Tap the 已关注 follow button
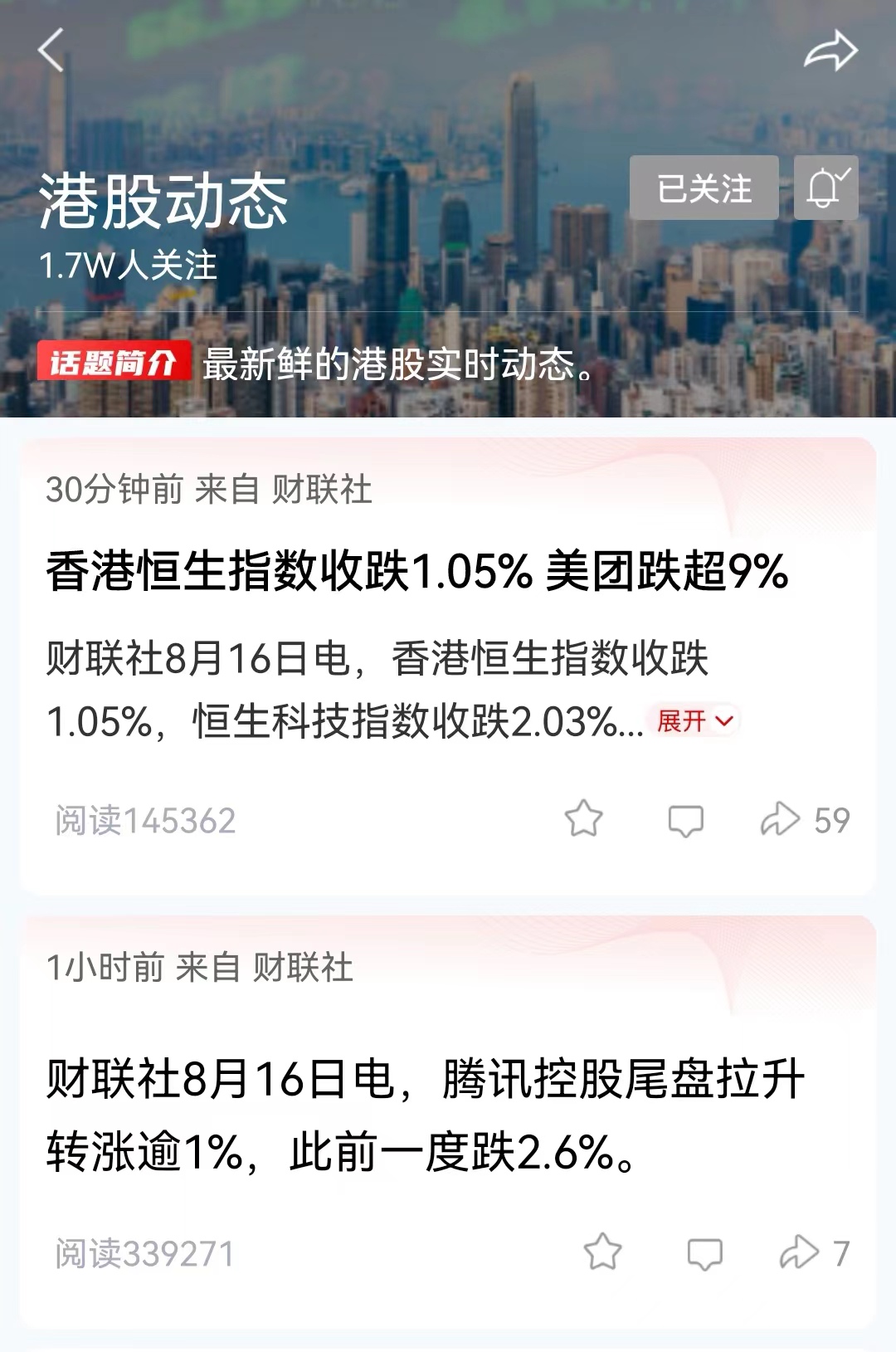The image size is (896, 1352). [704, 188]
